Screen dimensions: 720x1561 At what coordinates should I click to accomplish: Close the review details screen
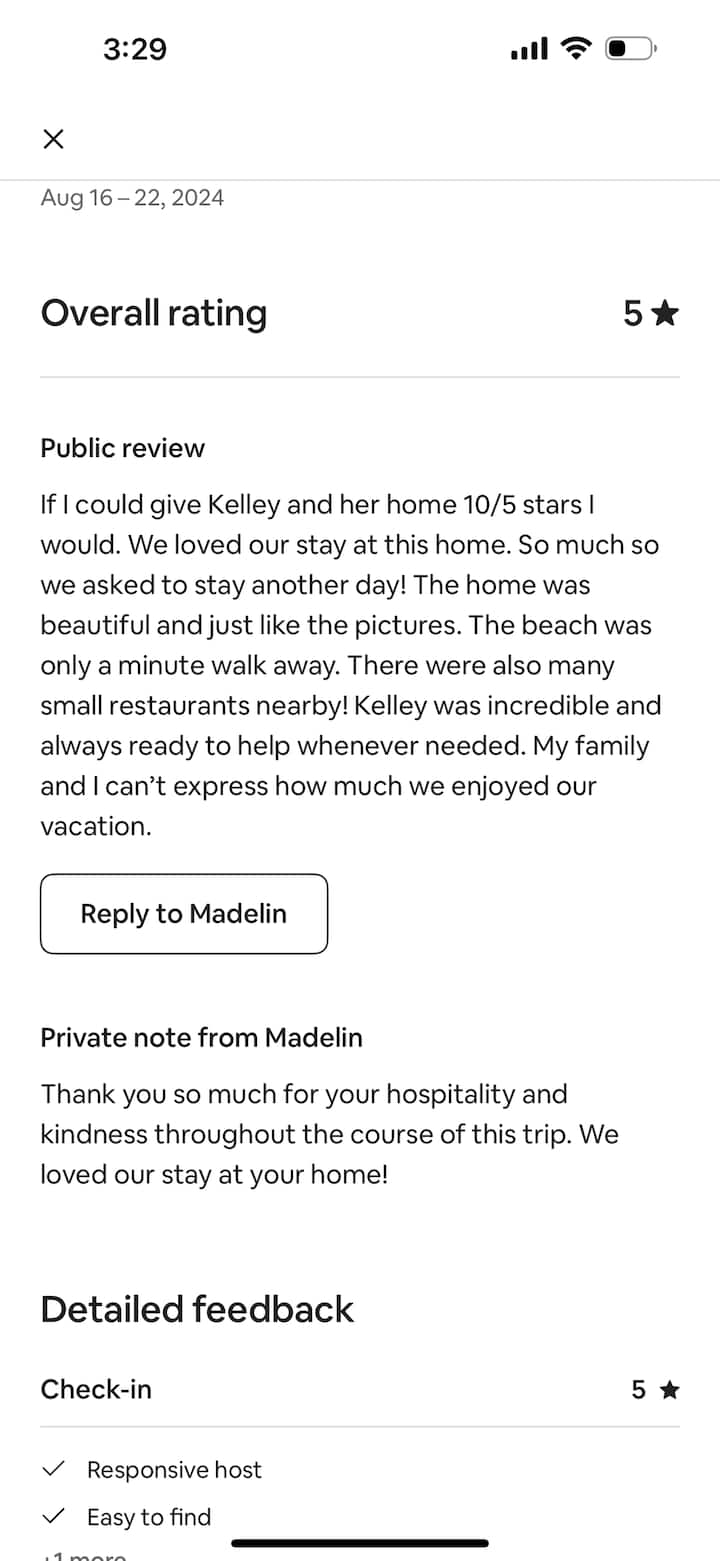[54, 139]
